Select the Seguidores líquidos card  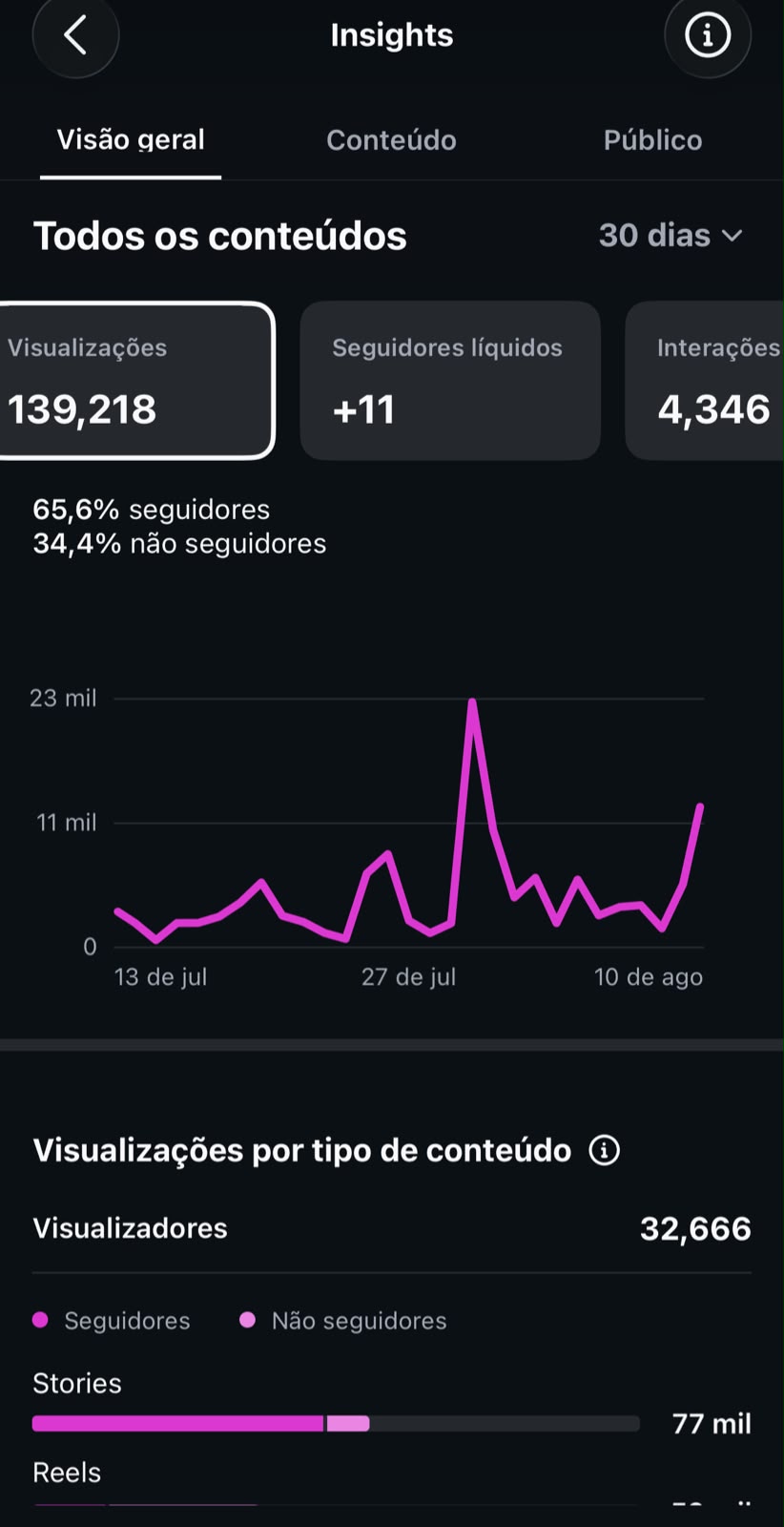coord(450,381)
